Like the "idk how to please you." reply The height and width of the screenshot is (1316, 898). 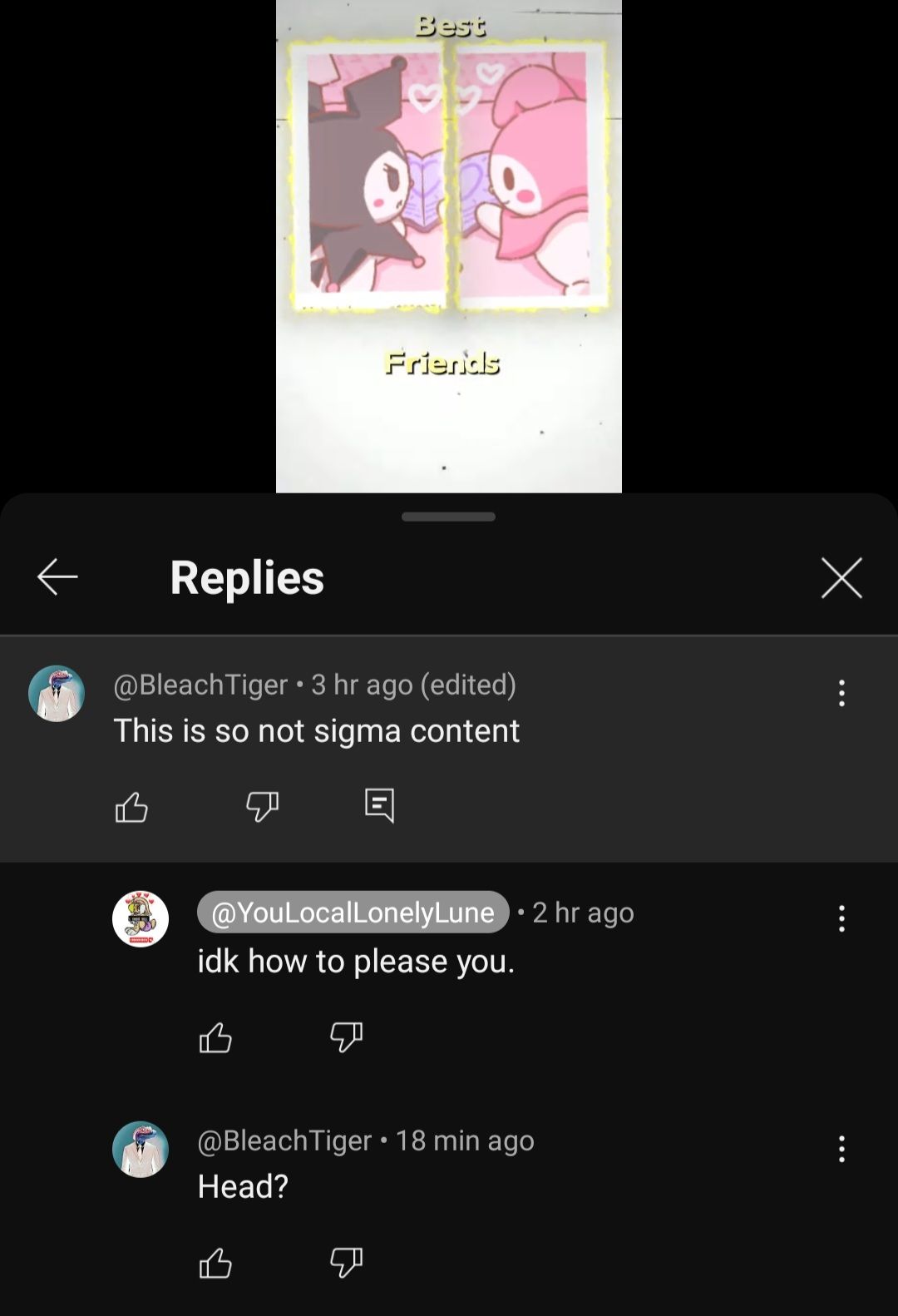coord(215,1037)
